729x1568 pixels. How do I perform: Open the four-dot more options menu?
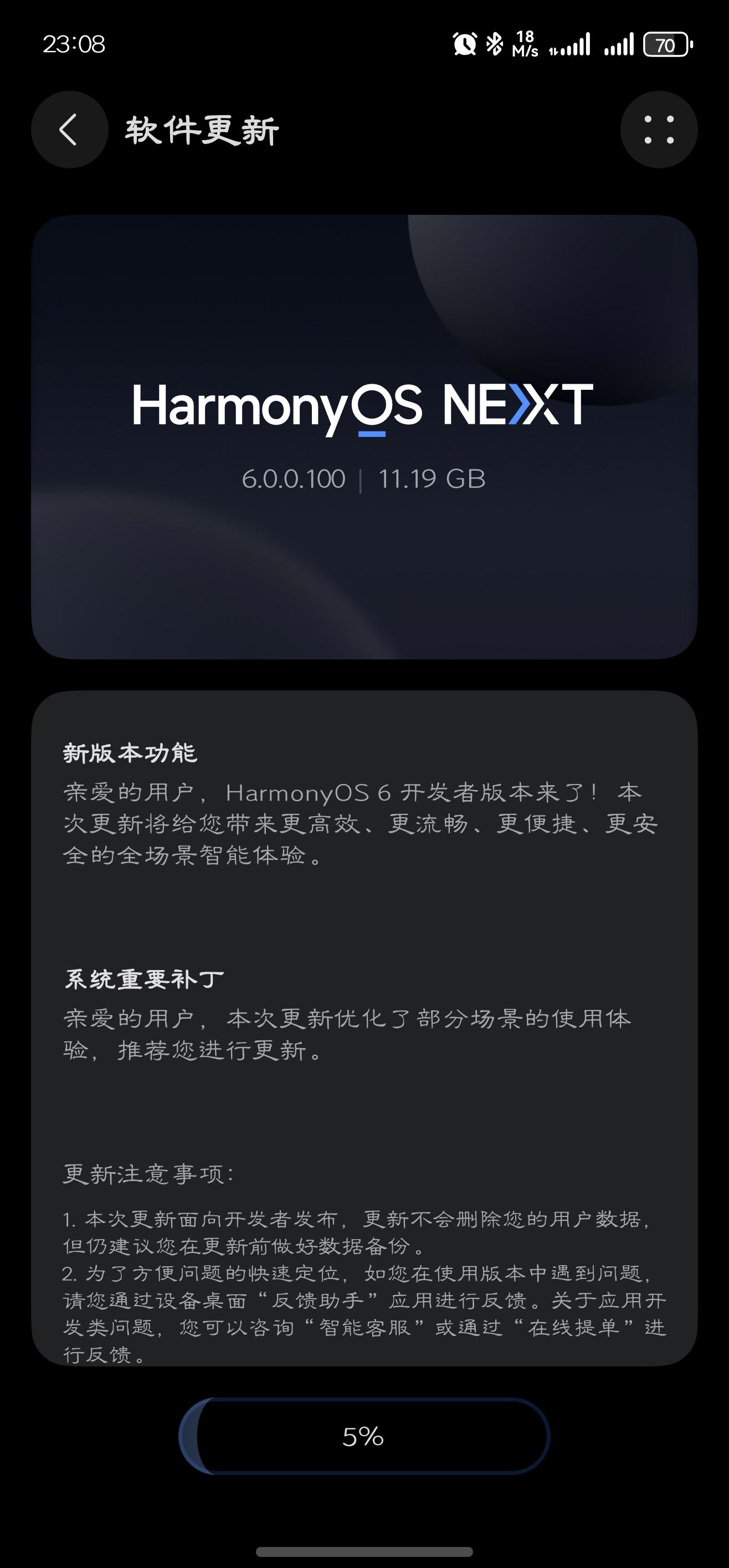(x=658, y=130)
